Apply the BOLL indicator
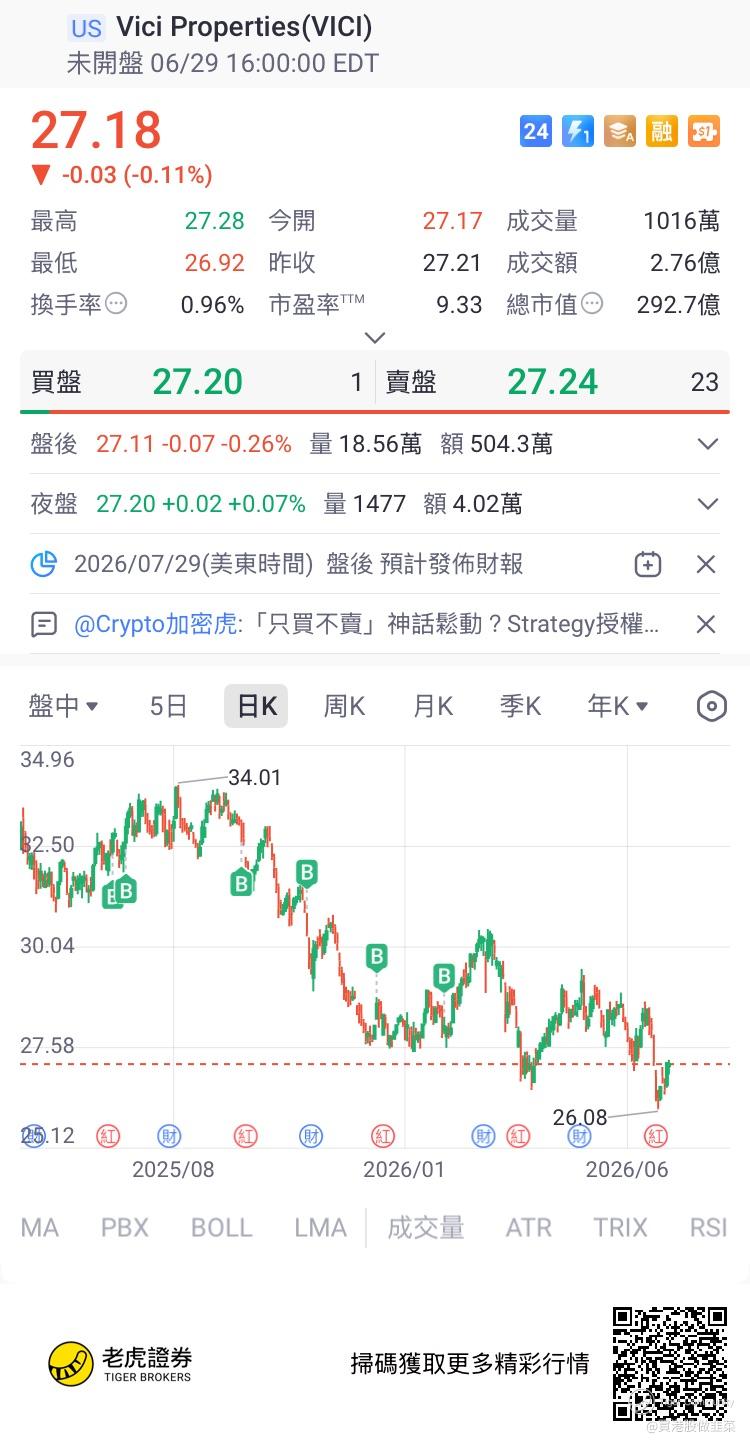 [x=221, y=1227]
